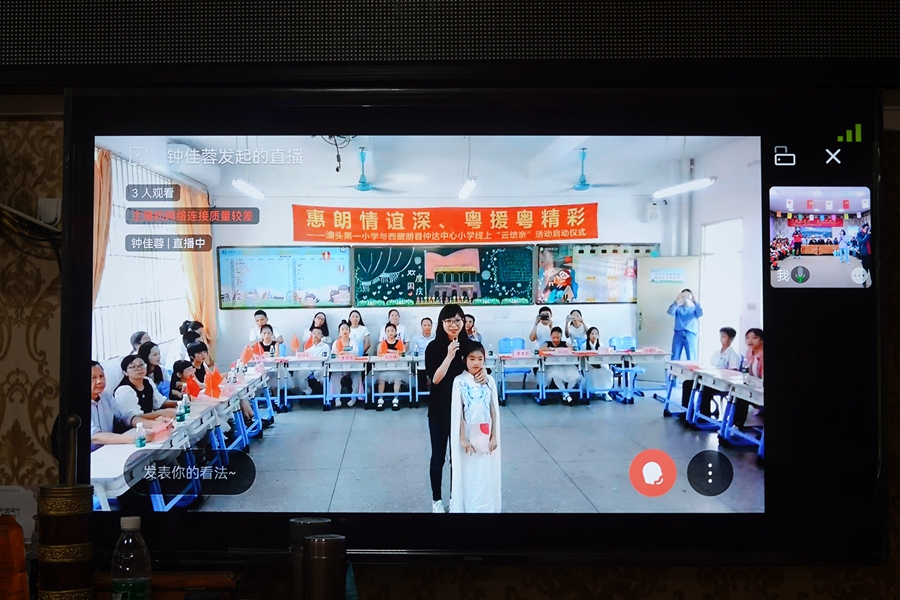
Task: Open the ellipsis menu on the self-view thumbnail
Action: [858, 275]
